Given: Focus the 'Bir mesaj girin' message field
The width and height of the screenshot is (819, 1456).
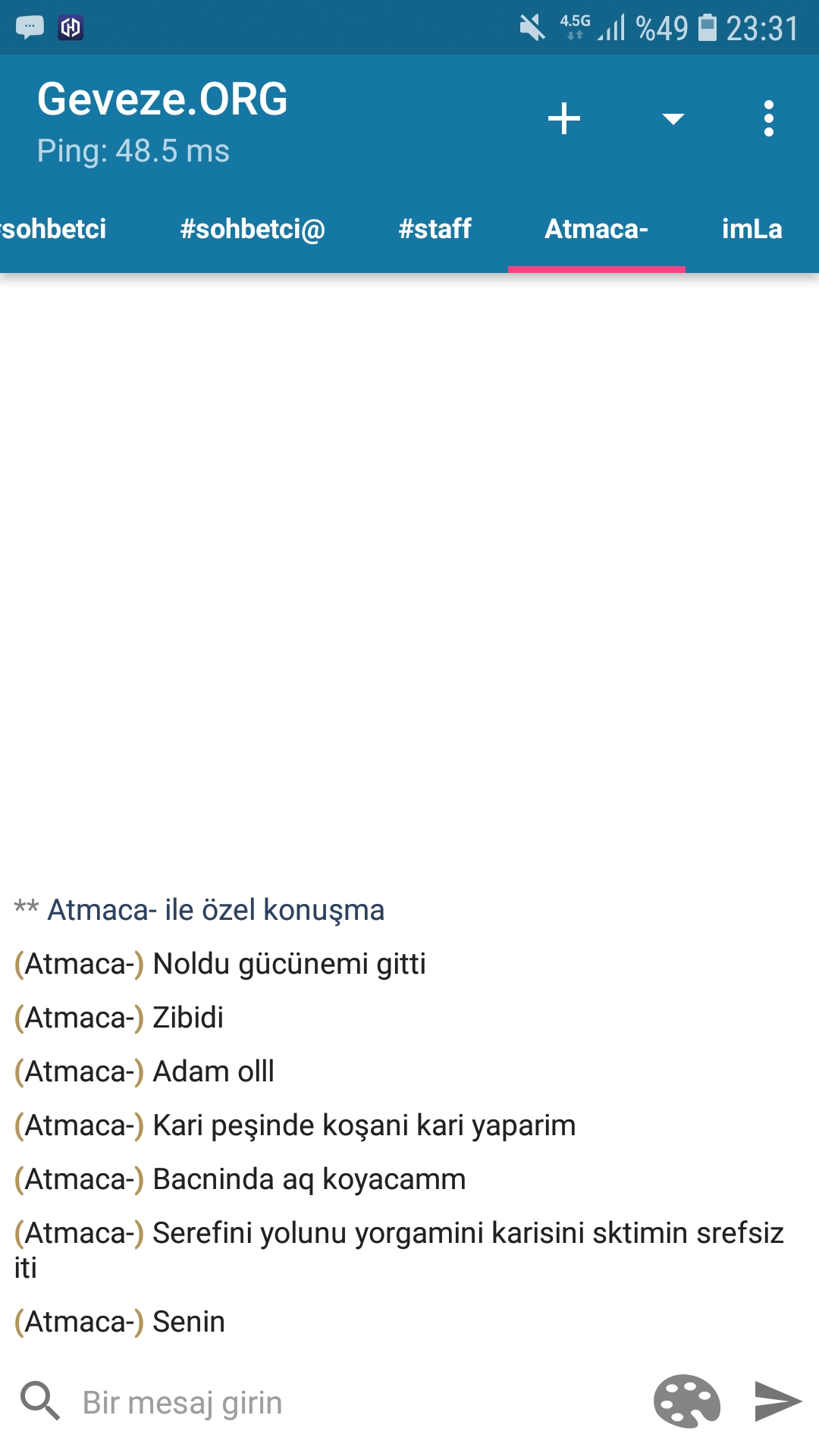Looking at the screenshot, I should point(356,1402).
